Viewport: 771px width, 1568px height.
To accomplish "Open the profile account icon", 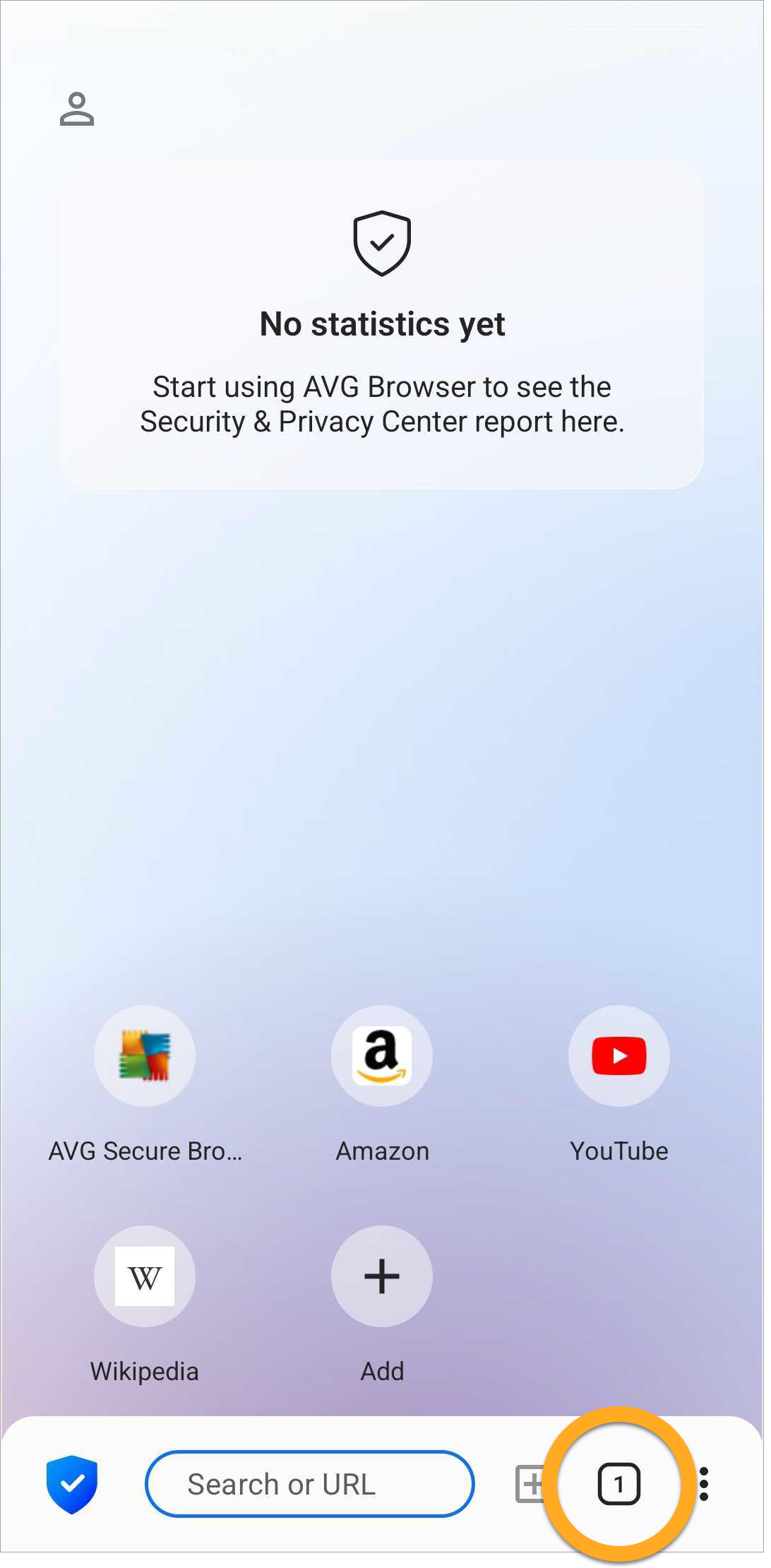I will pyautogui.click(x=77, y=109).
